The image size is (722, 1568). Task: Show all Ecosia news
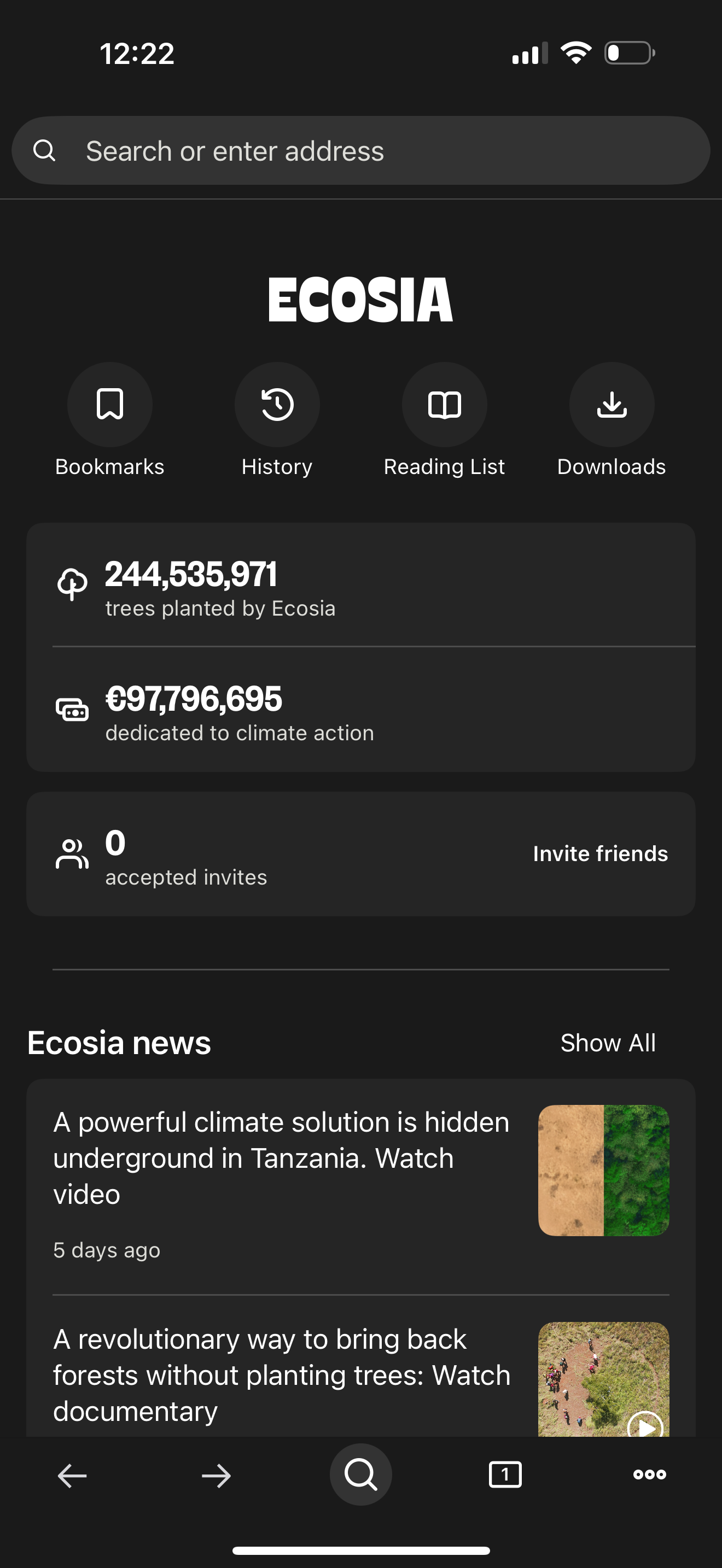608,1043
